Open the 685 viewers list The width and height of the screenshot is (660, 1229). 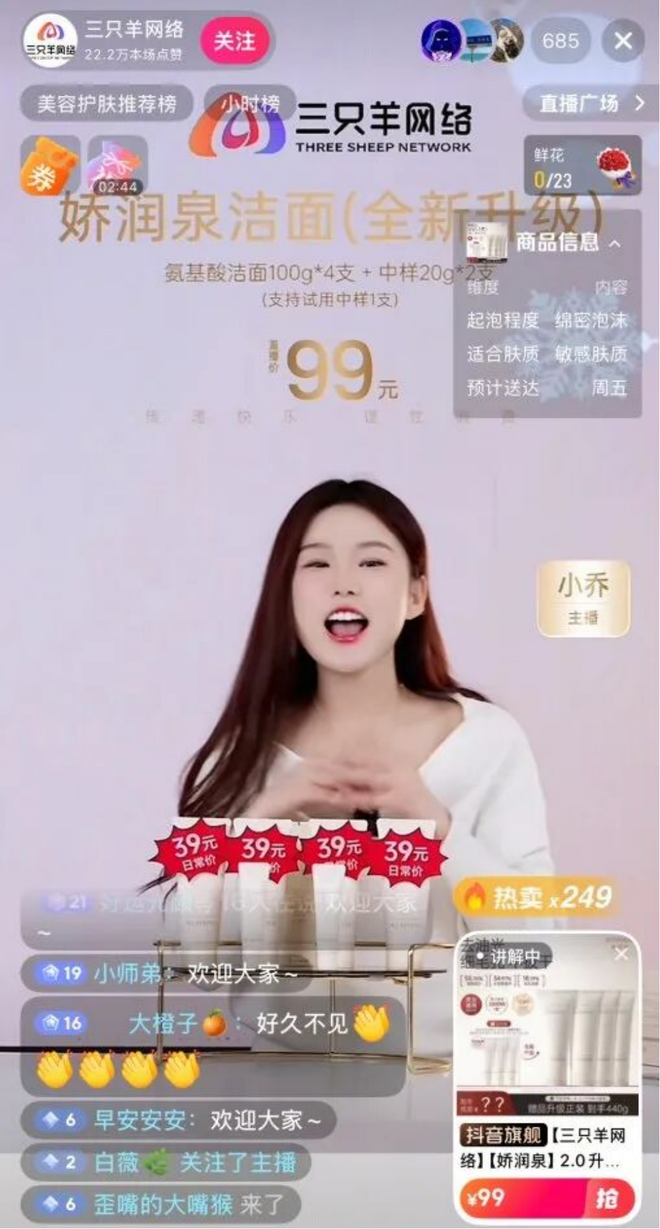point(560,41)
